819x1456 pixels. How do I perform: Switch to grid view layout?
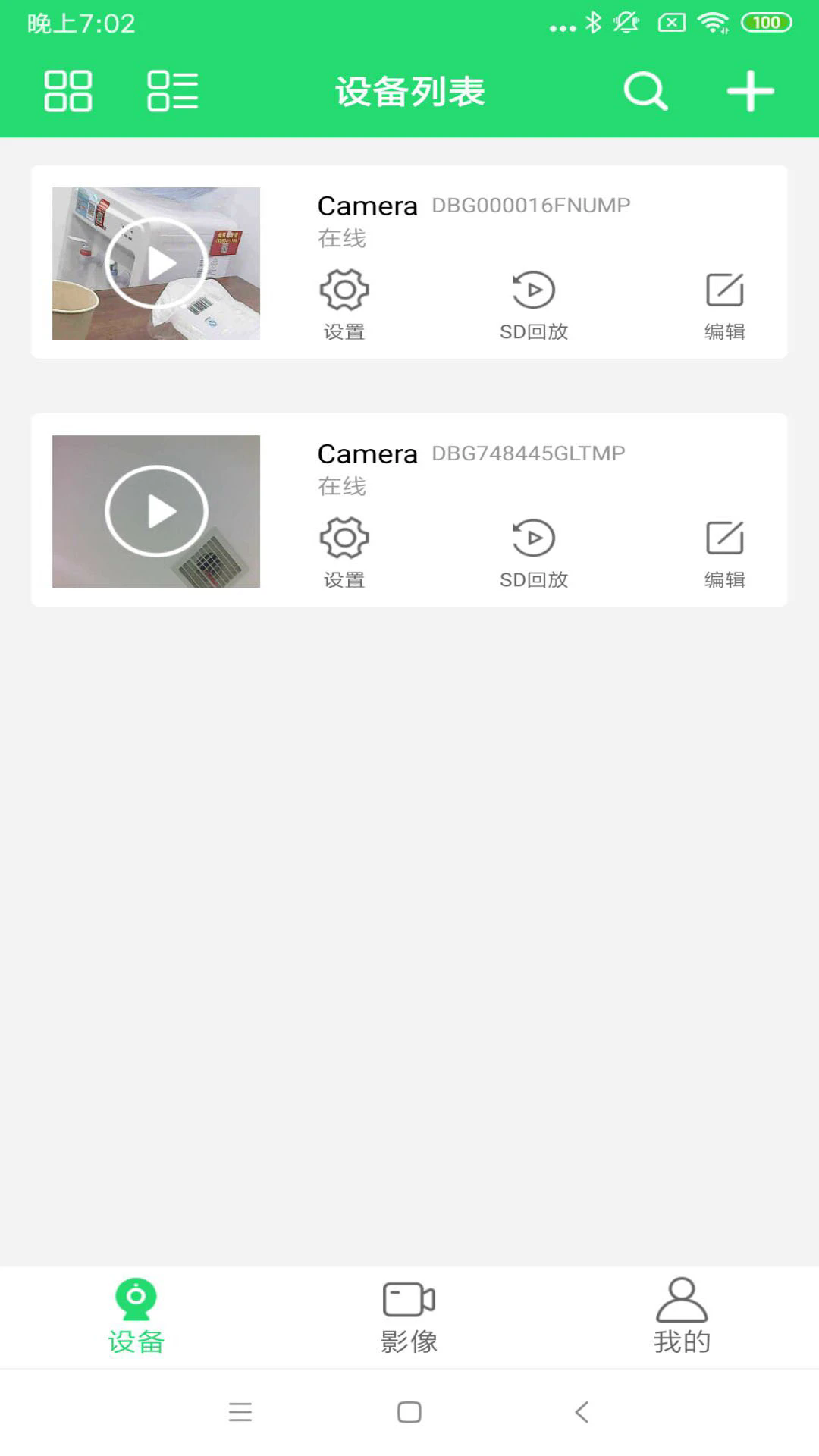click(67, 91)
